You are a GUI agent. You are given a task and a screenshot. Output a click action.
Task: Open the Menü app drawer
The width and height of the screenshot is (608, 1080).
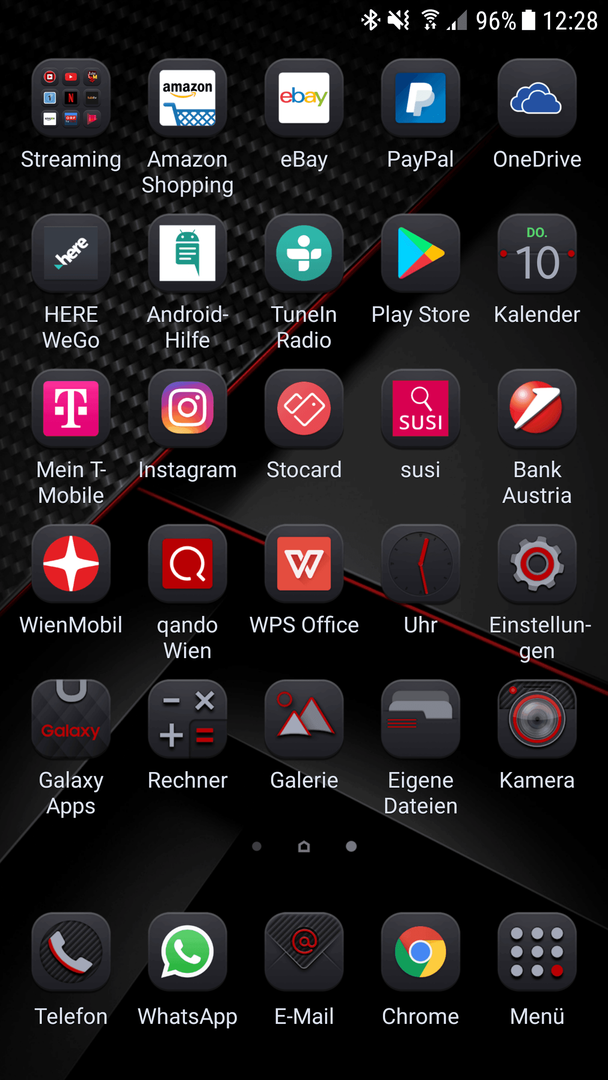pyautogui.click(x=537, y=952)
